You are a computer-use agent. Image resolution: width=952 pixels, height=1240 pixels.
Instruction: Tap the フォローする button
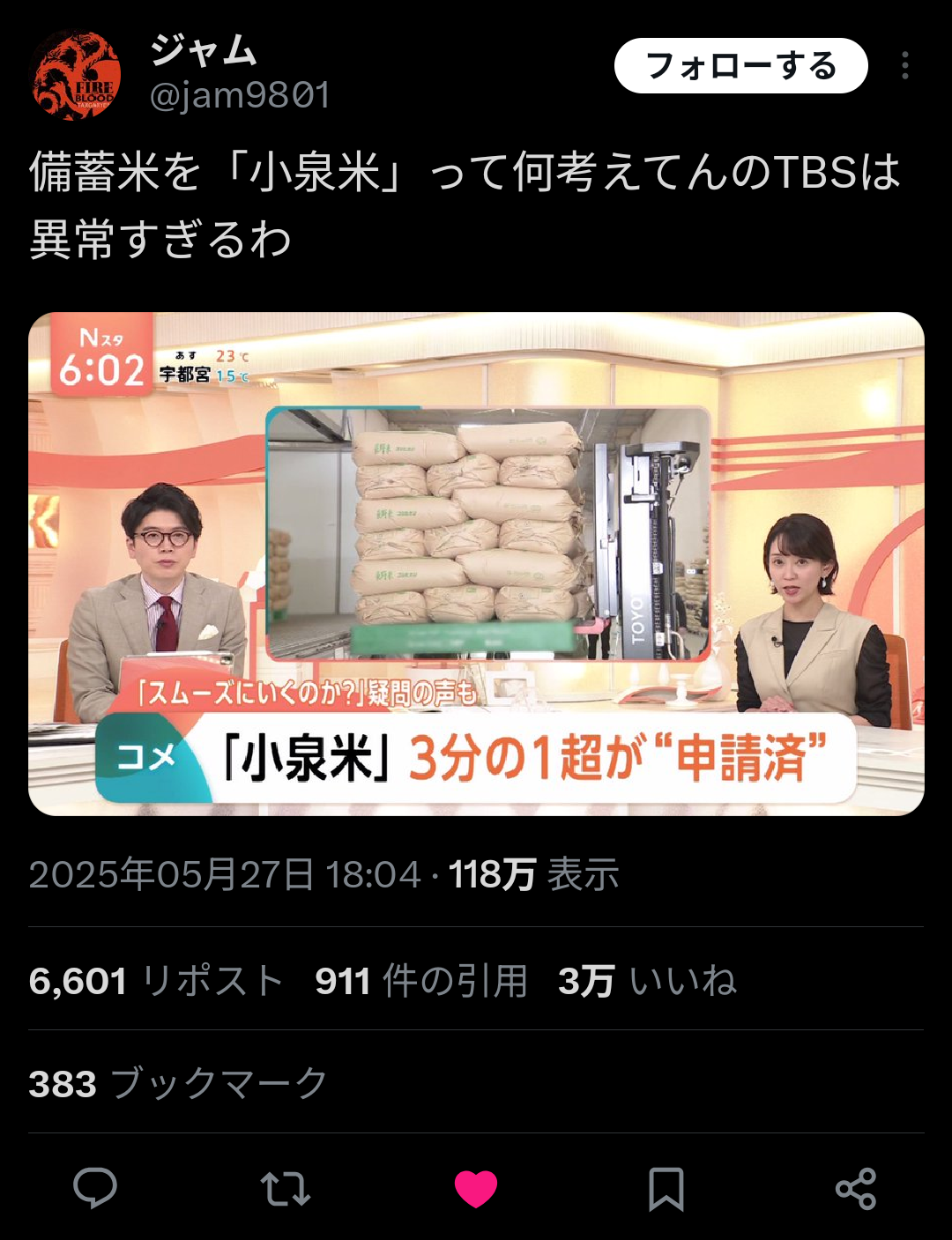click(740, 66)
